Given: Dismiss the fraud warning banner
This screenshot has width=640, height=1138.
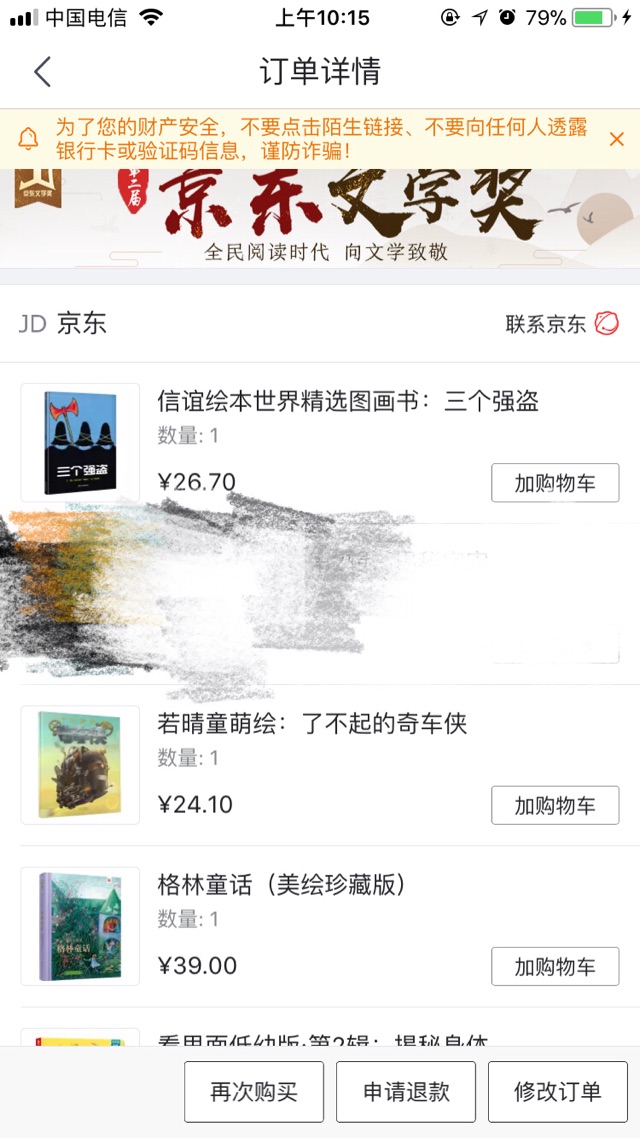Looking at the screenshot, I should (616, 139).
